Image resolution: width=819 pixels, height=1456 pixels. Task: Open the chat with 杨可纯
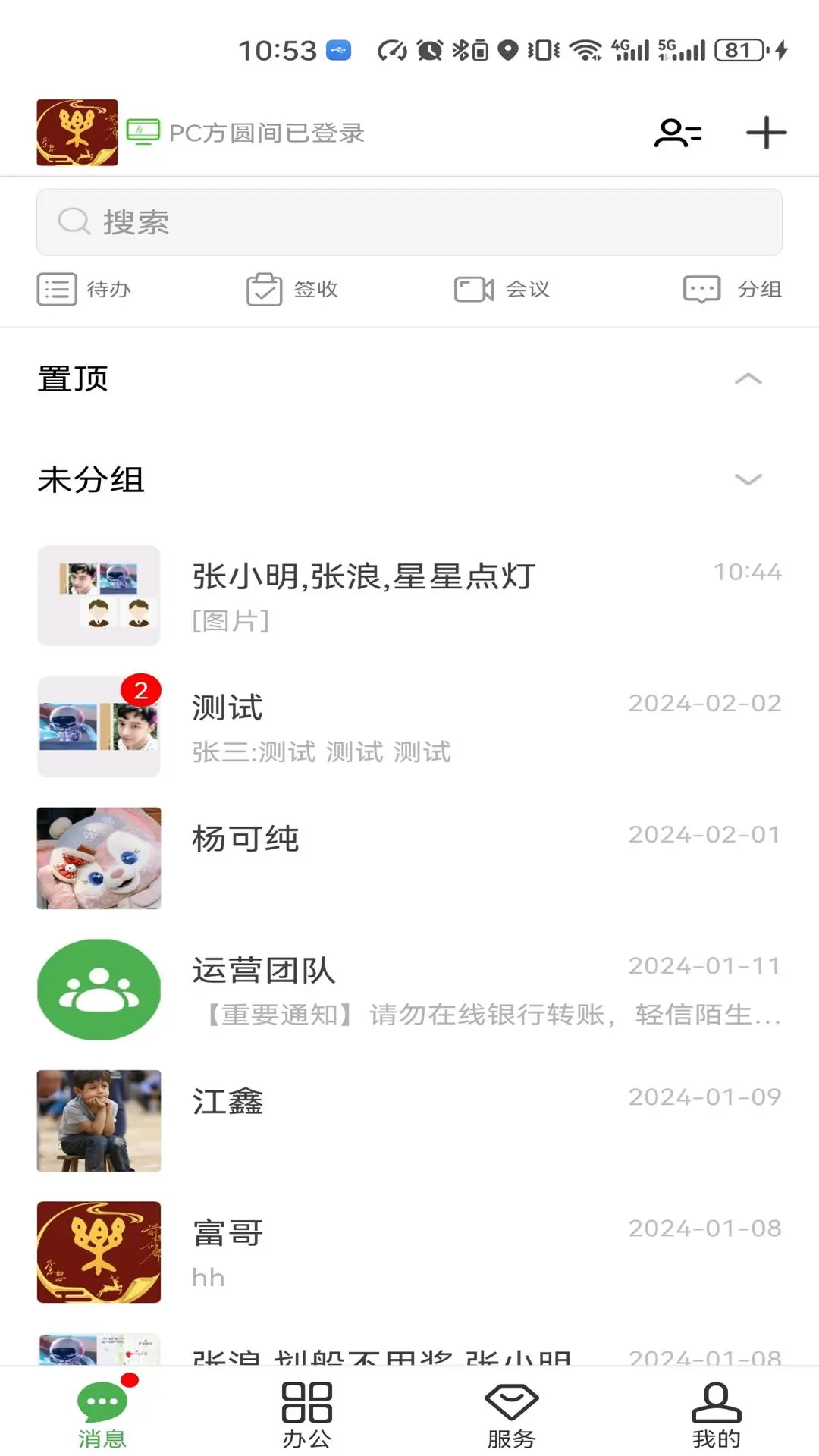tap(409, 858)
